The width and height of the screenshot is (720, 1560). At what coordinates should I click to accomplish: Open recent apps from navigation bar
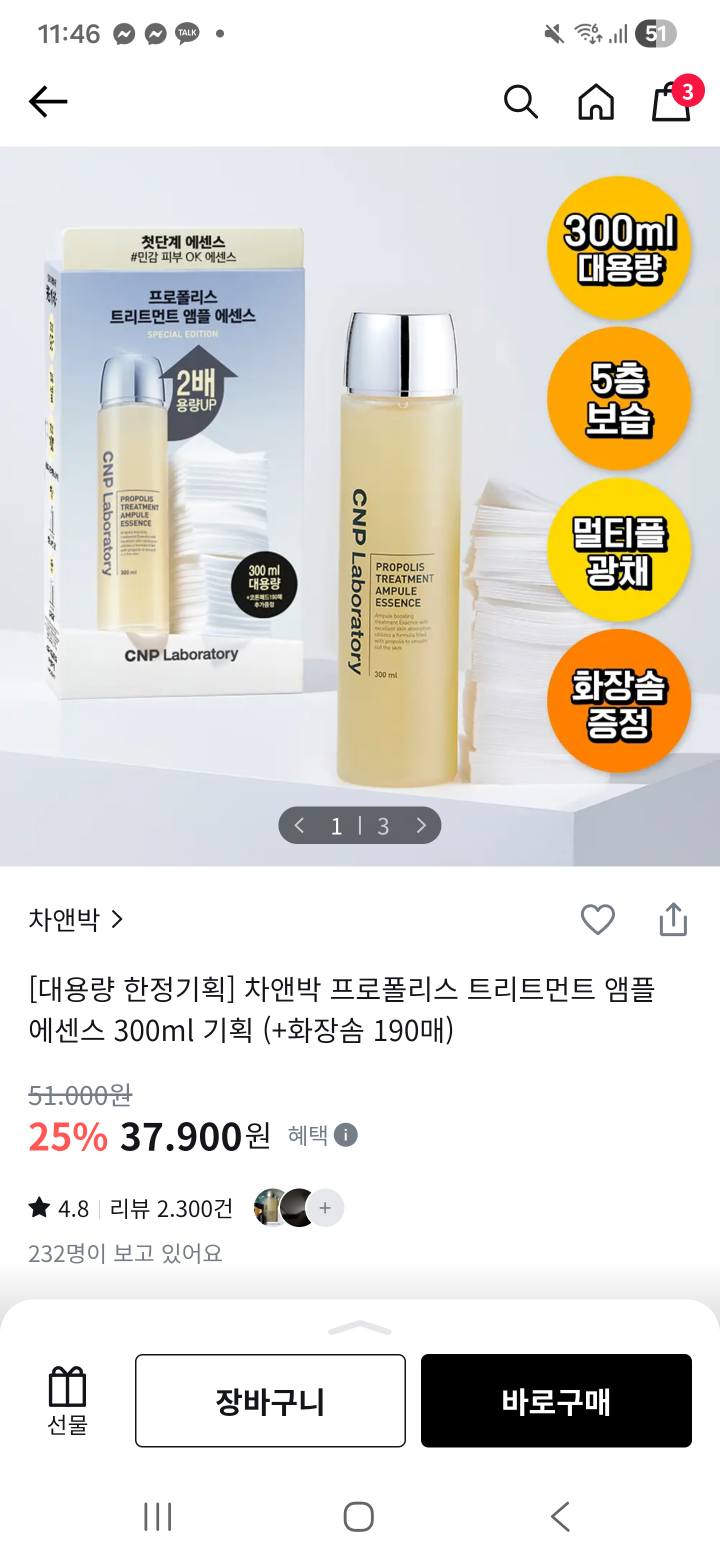click(158, 1516)
